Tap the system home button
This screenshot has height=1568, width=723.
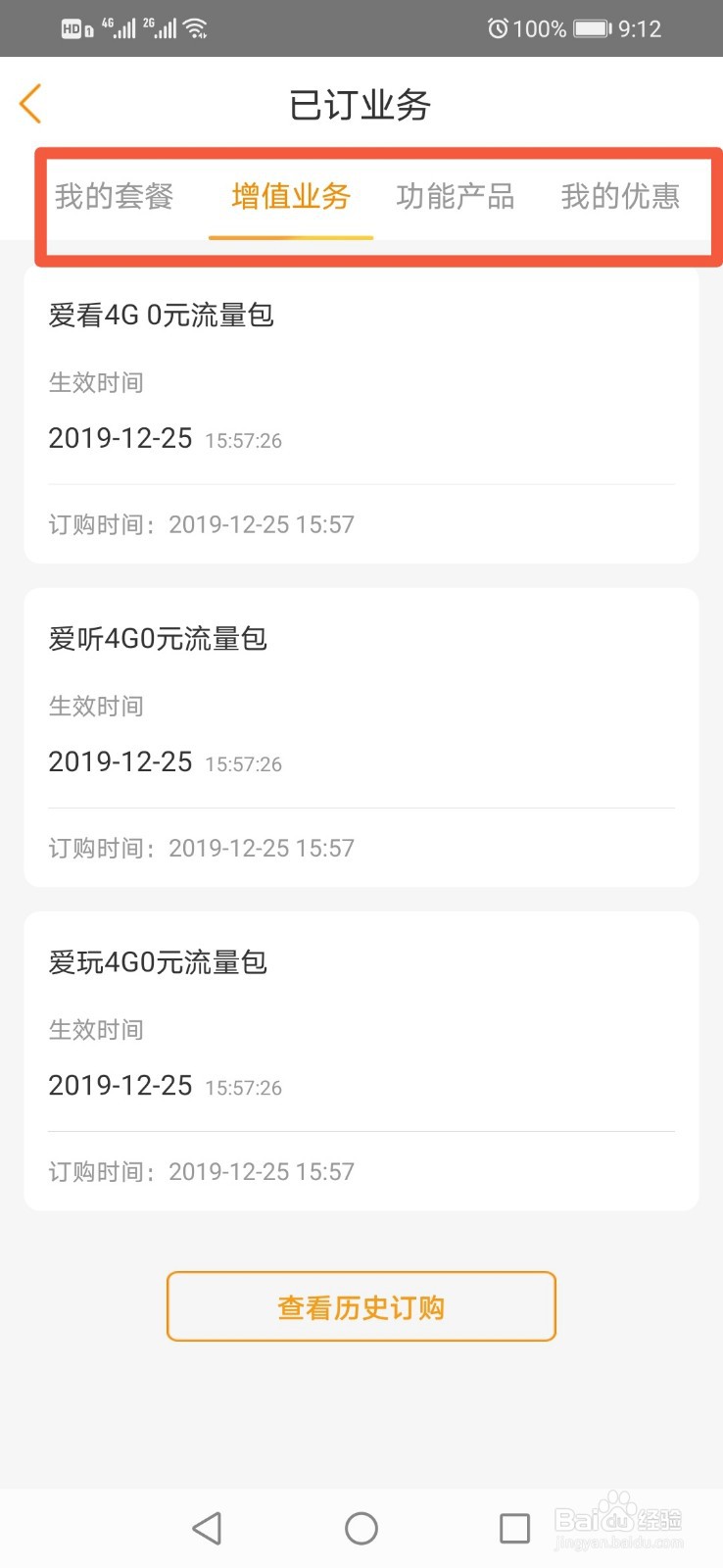point(361,1528)
